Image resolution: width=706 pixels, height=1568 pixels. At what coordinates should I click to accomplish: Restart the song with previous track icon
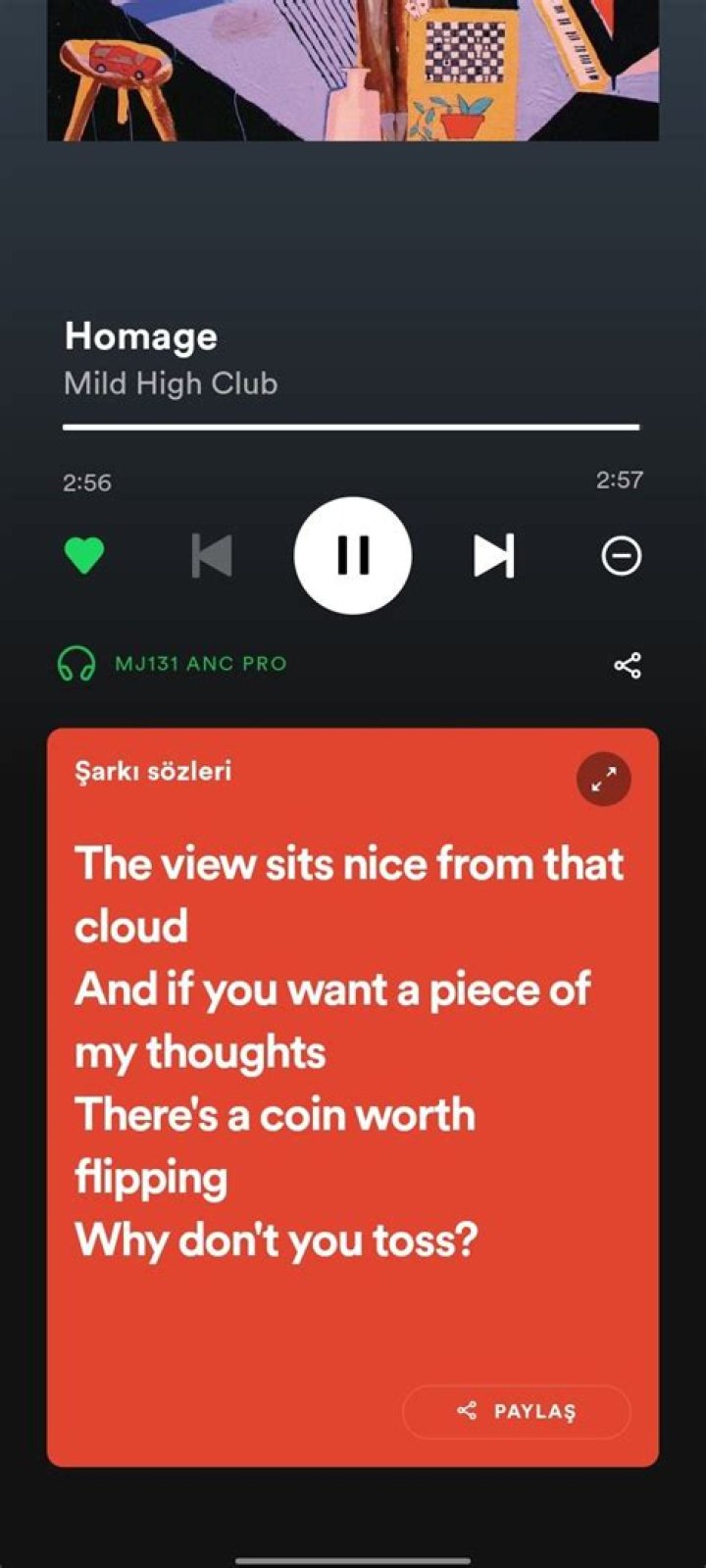212,555
